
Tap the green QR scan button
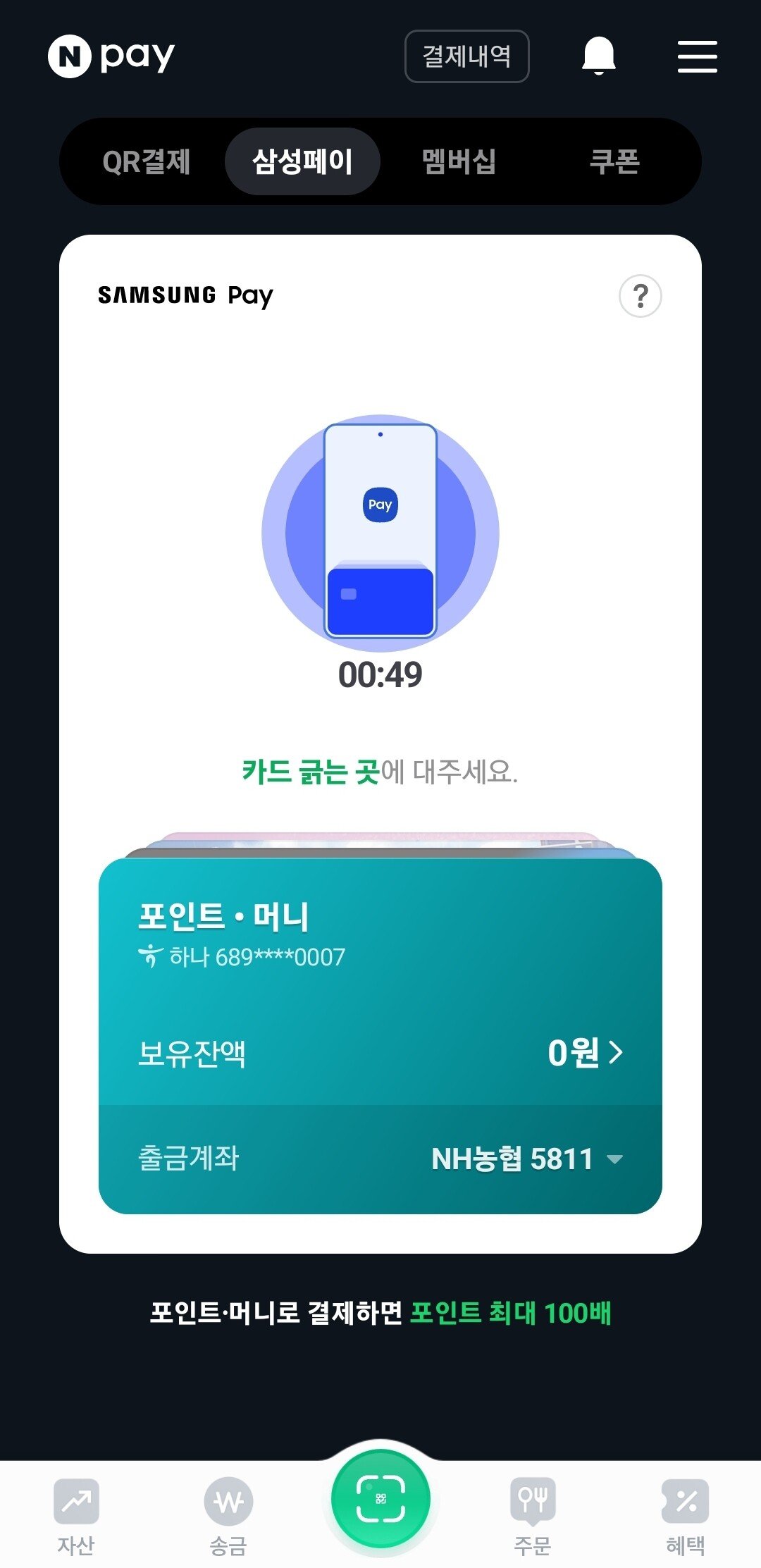coord(380,1498)
